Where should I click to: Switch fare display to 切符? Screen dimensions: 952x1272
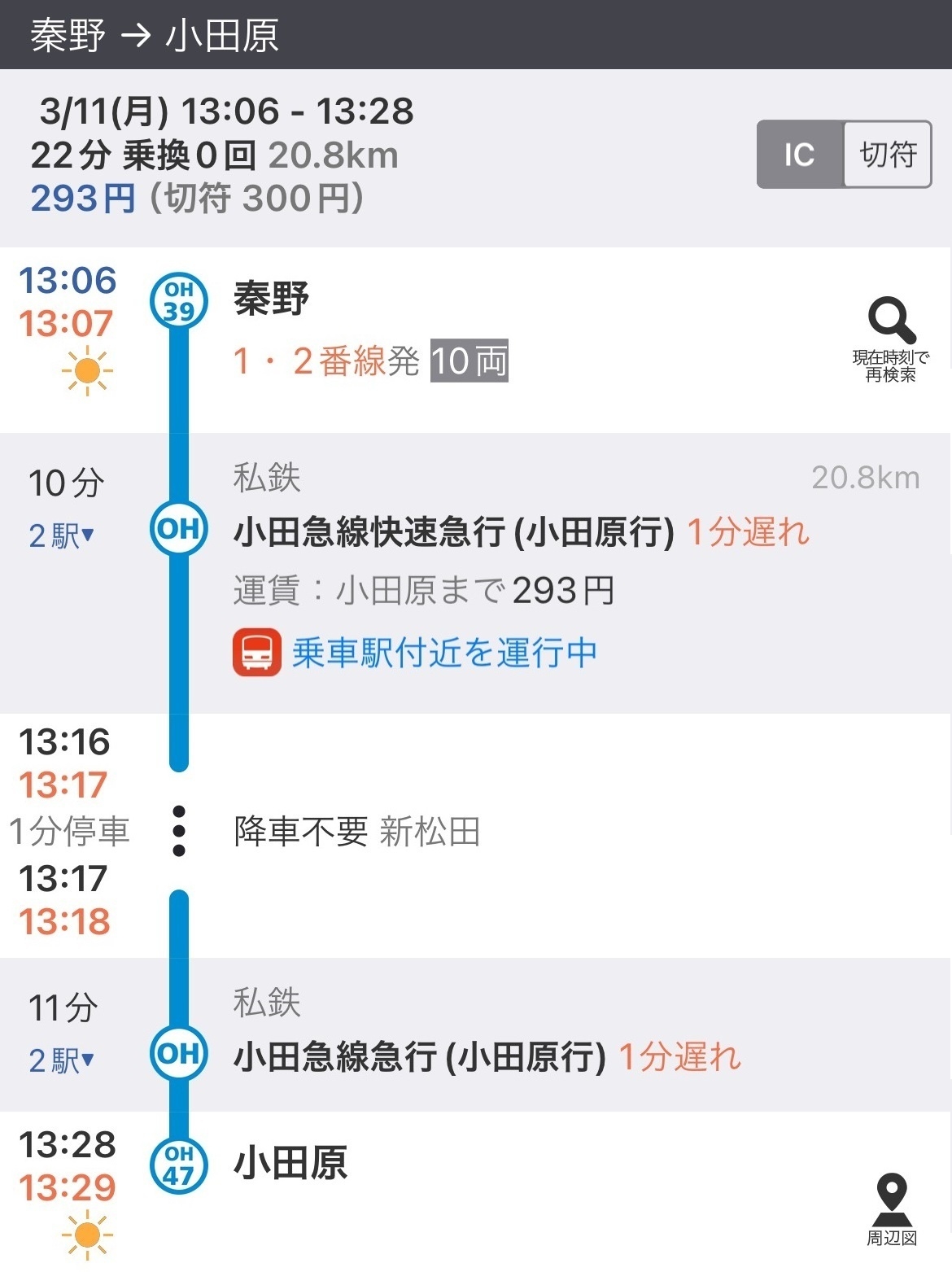coord(888,155)
